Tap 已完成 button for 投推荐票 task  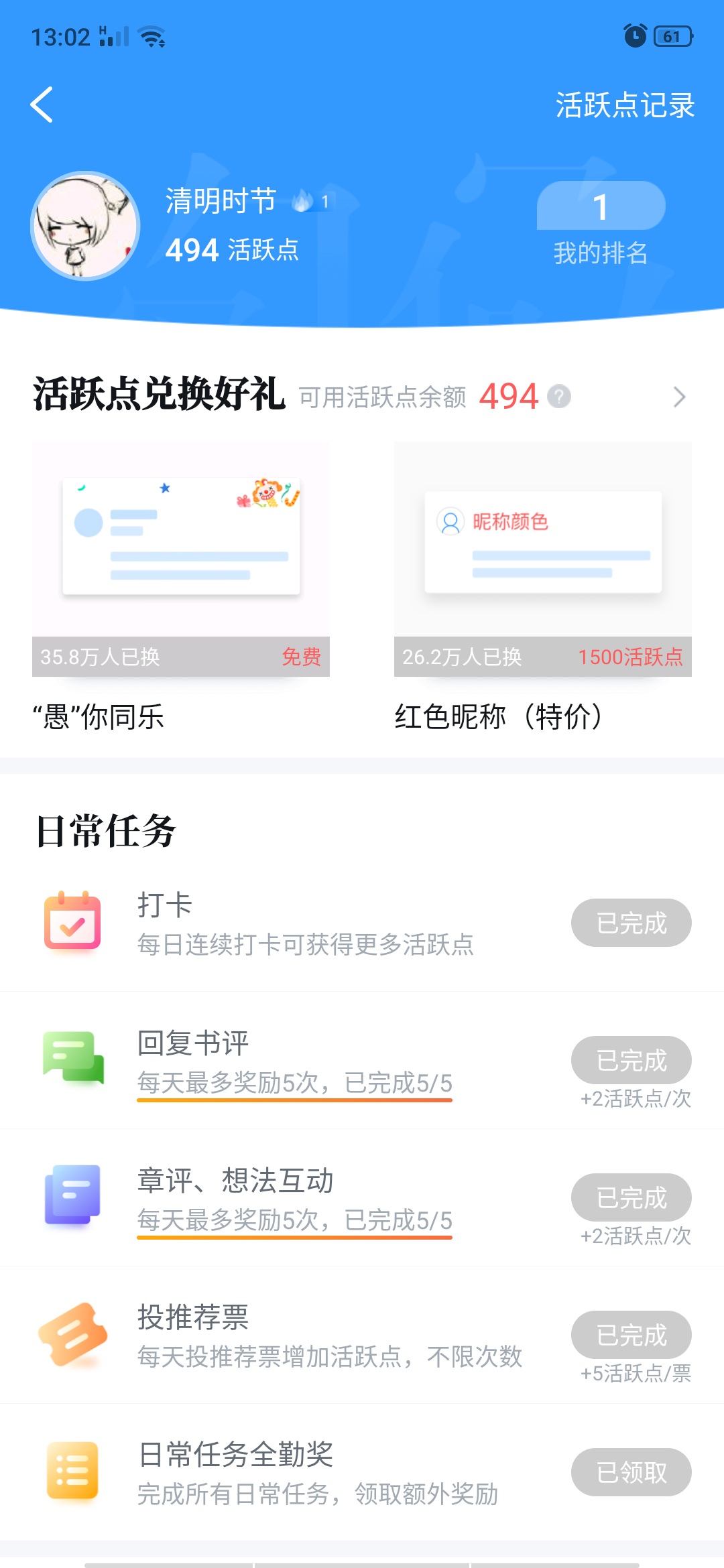[x=631, y=1335]
